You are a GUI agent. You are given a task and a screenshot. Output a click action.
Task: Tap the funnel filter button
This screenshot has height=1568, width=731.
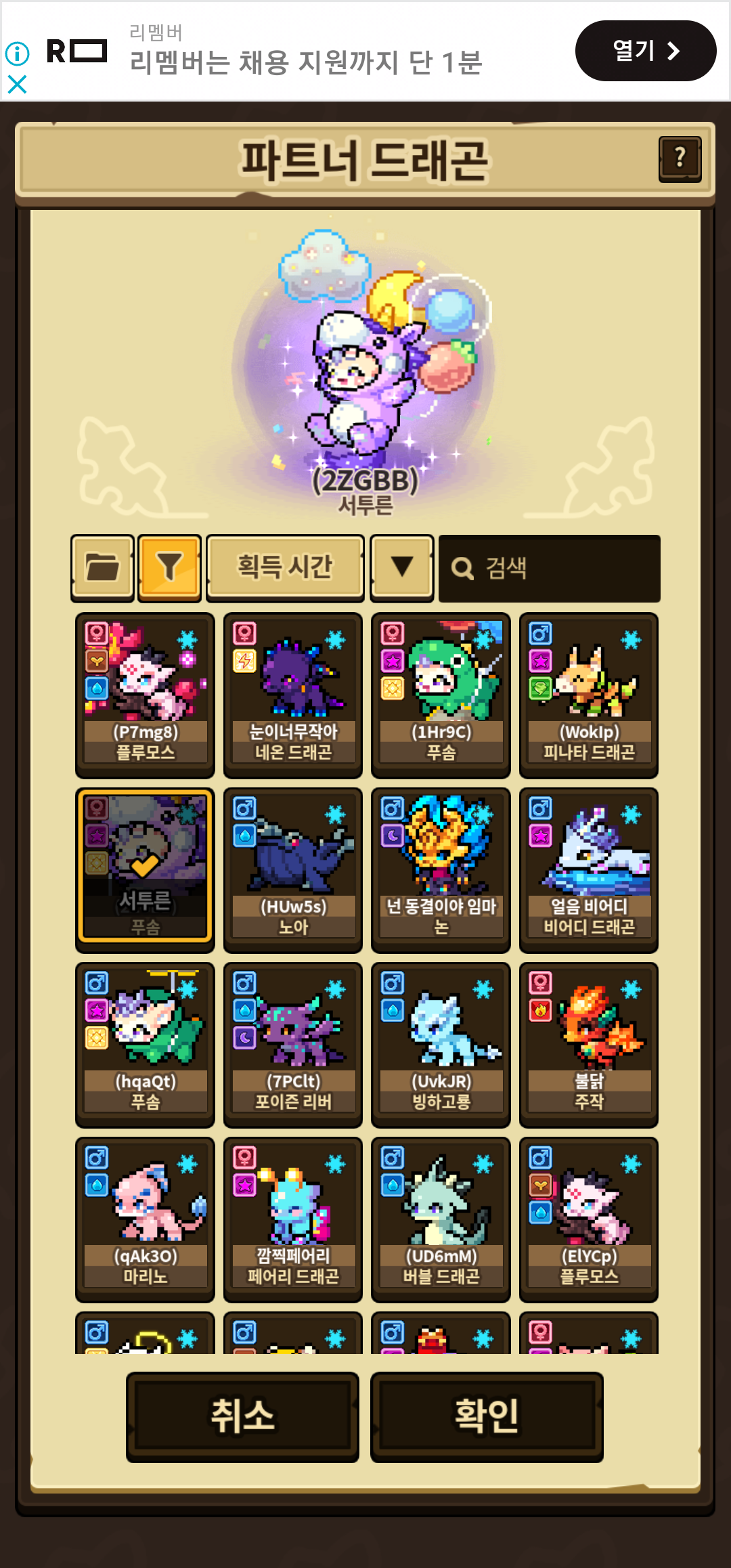[x=169, y=568]
